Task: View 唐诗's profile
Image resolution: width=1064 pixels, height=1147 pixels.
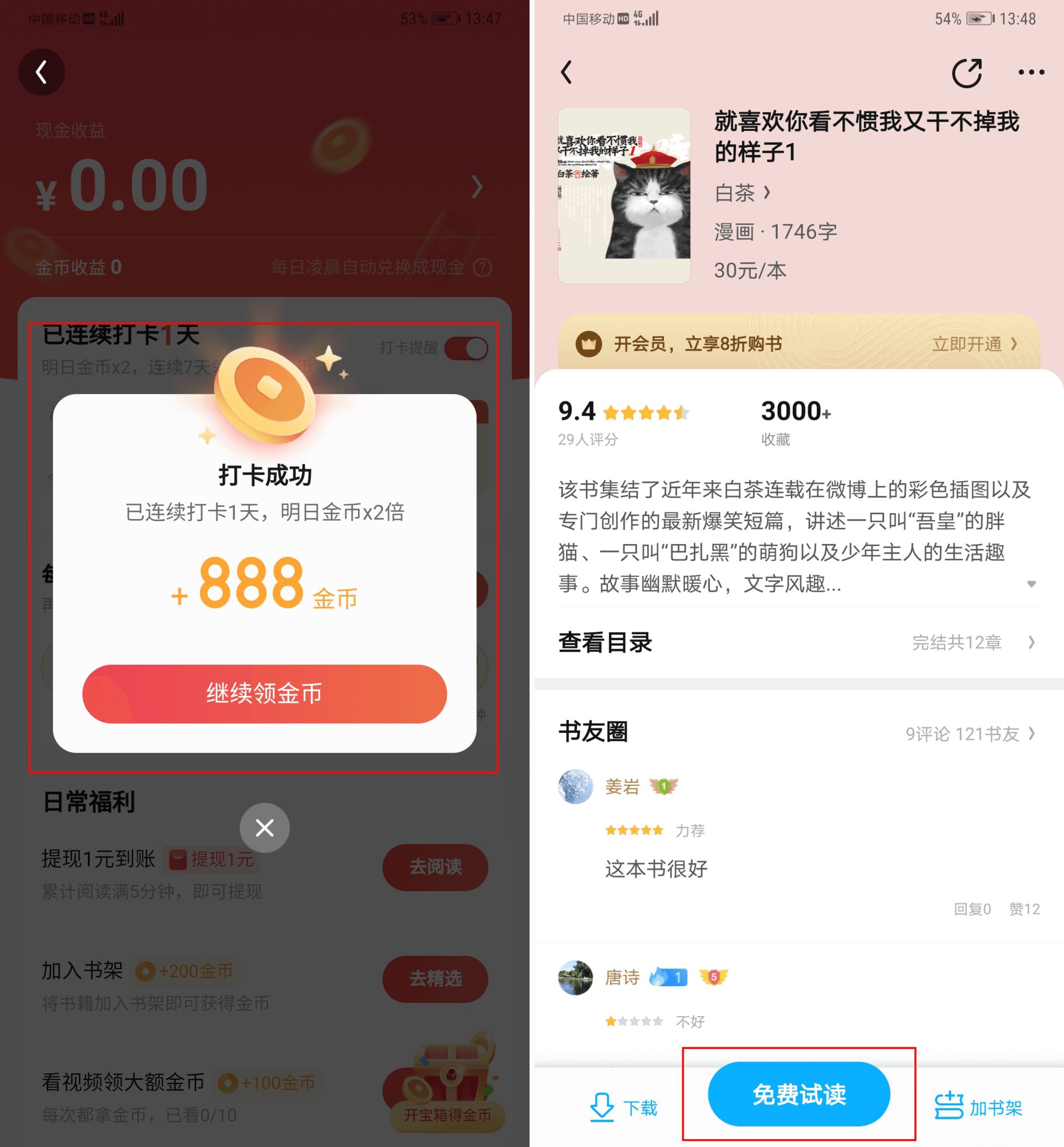Action: [x=621, y=977]
